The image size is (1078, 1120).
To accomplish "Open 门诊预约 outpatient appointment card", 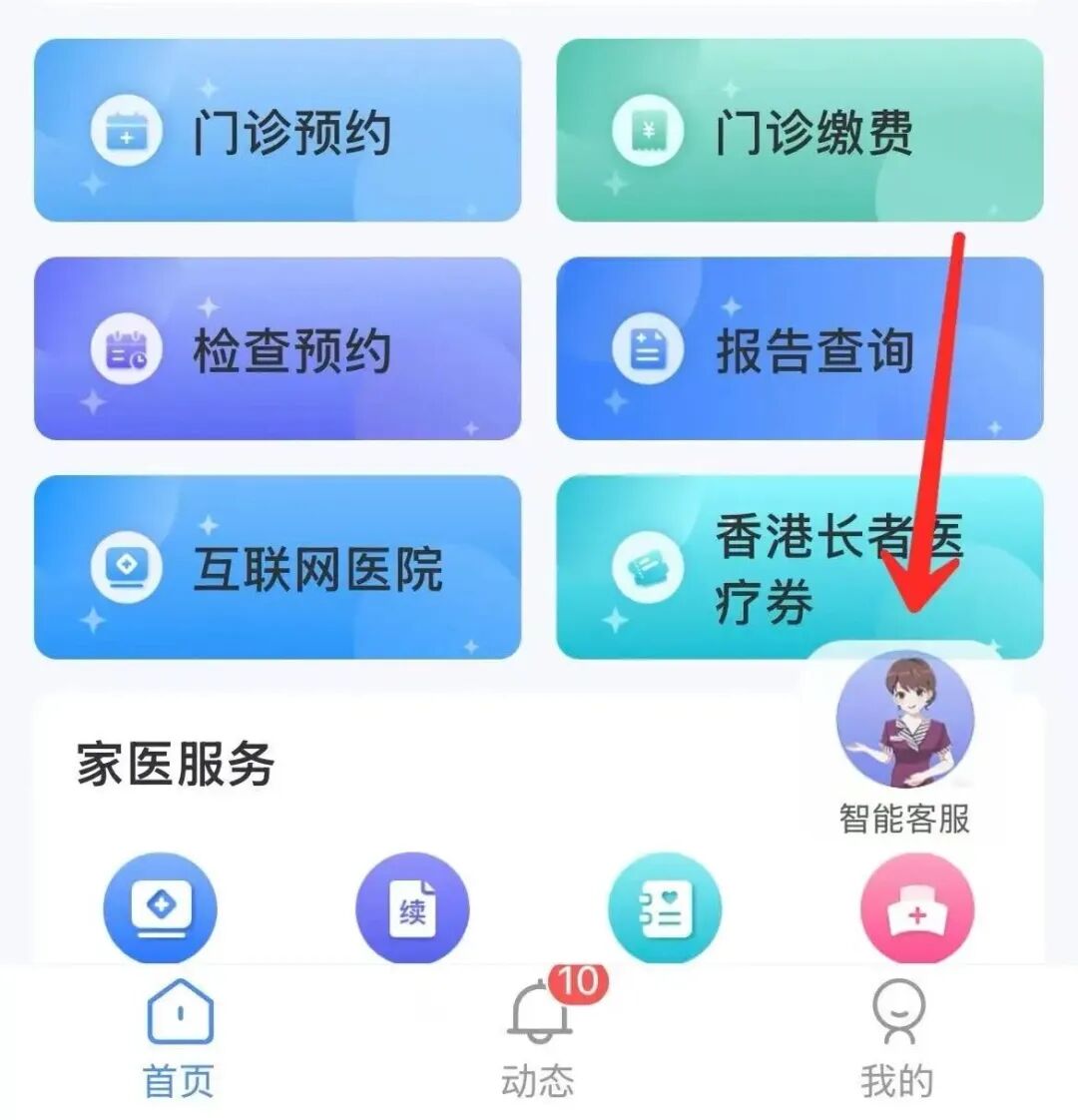I will click(277, 131).
